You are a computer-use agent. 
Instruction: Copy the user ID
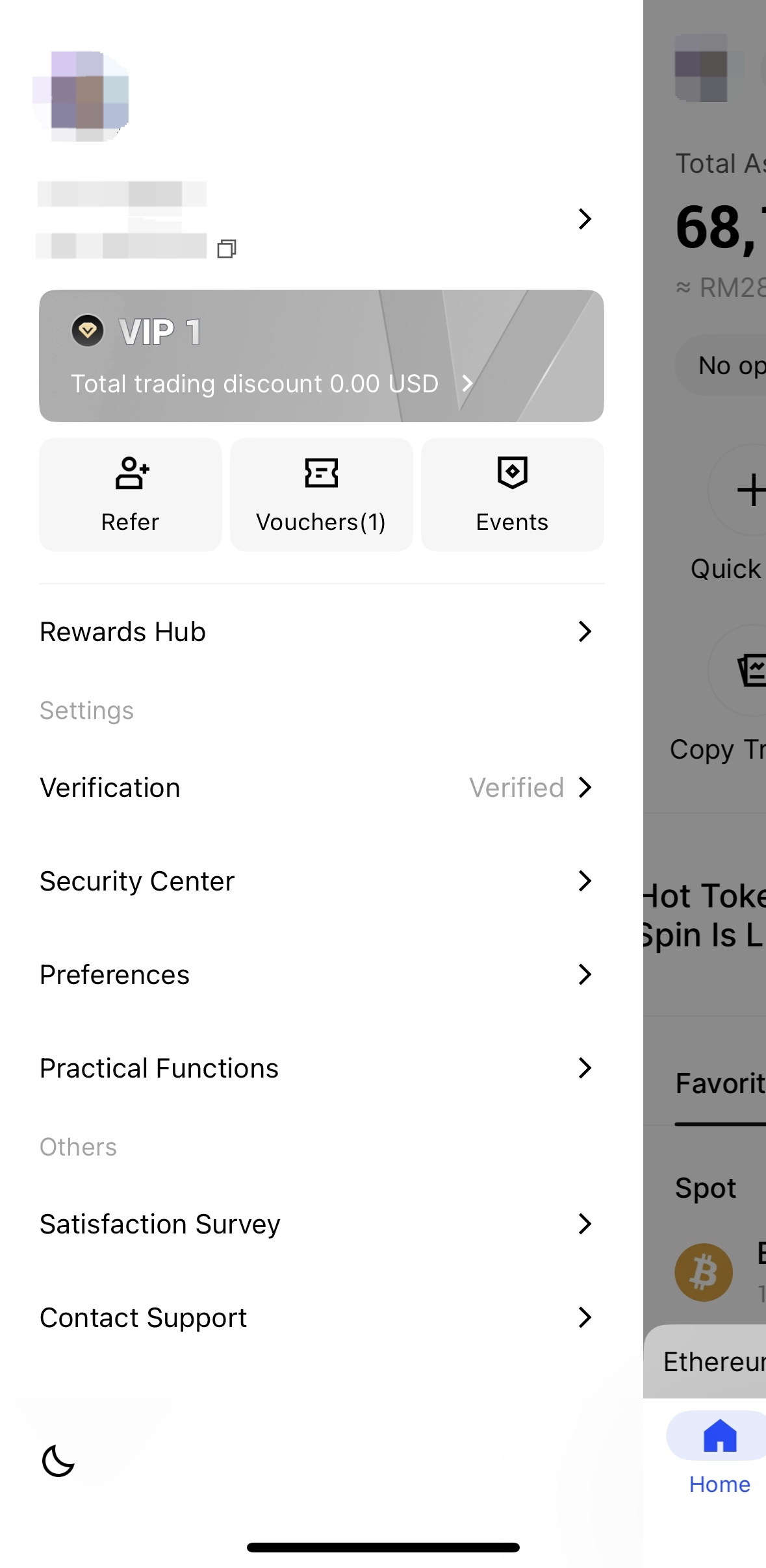(226, 248)
